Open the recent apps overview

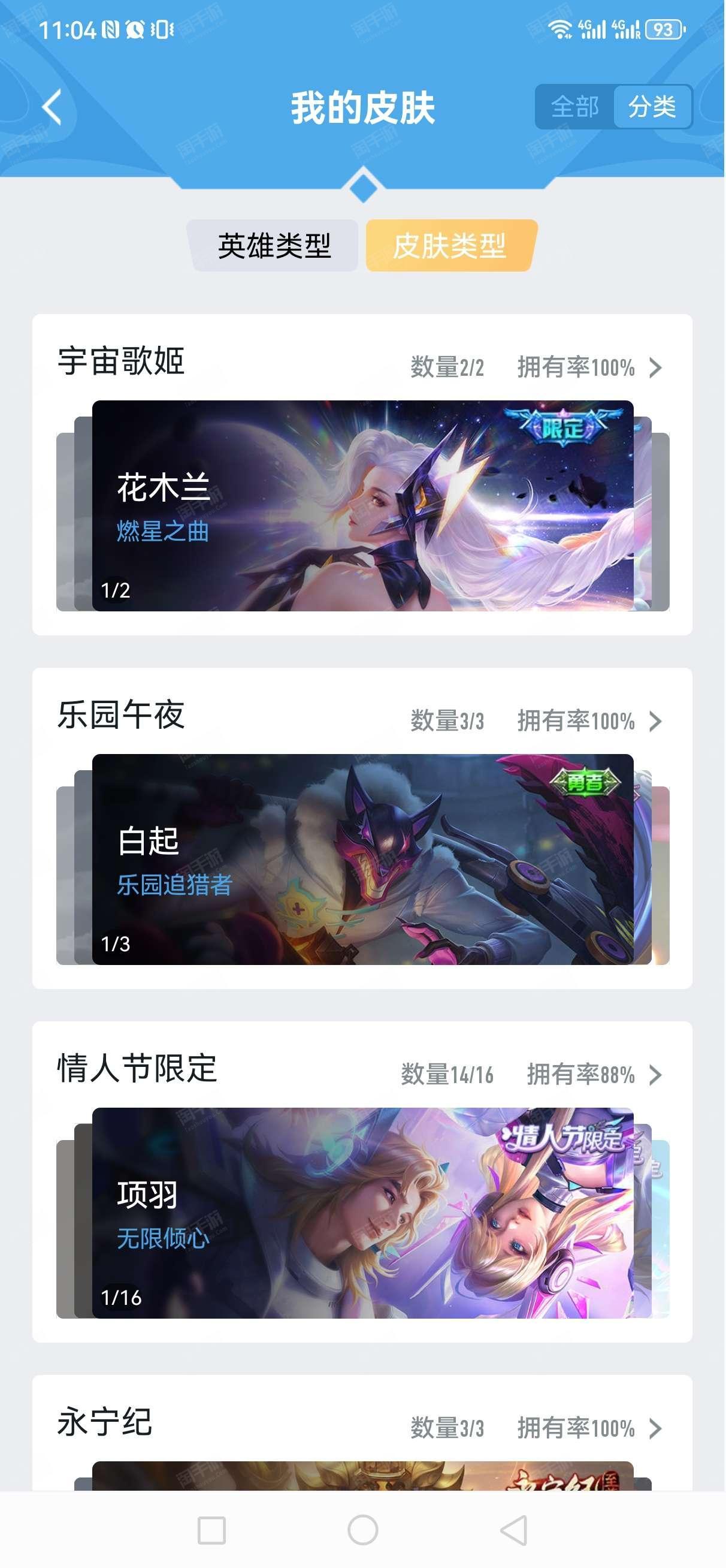pos(212,1530)
